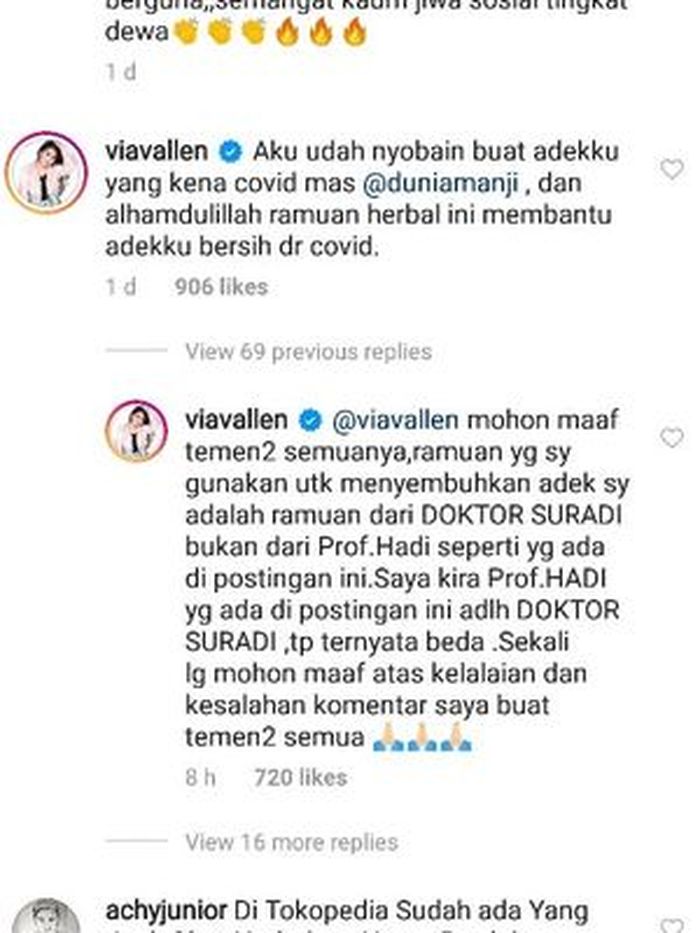700x933 pixels.
Task: Like viavallen's apology reply comment
Action: [x=672, y=437]
